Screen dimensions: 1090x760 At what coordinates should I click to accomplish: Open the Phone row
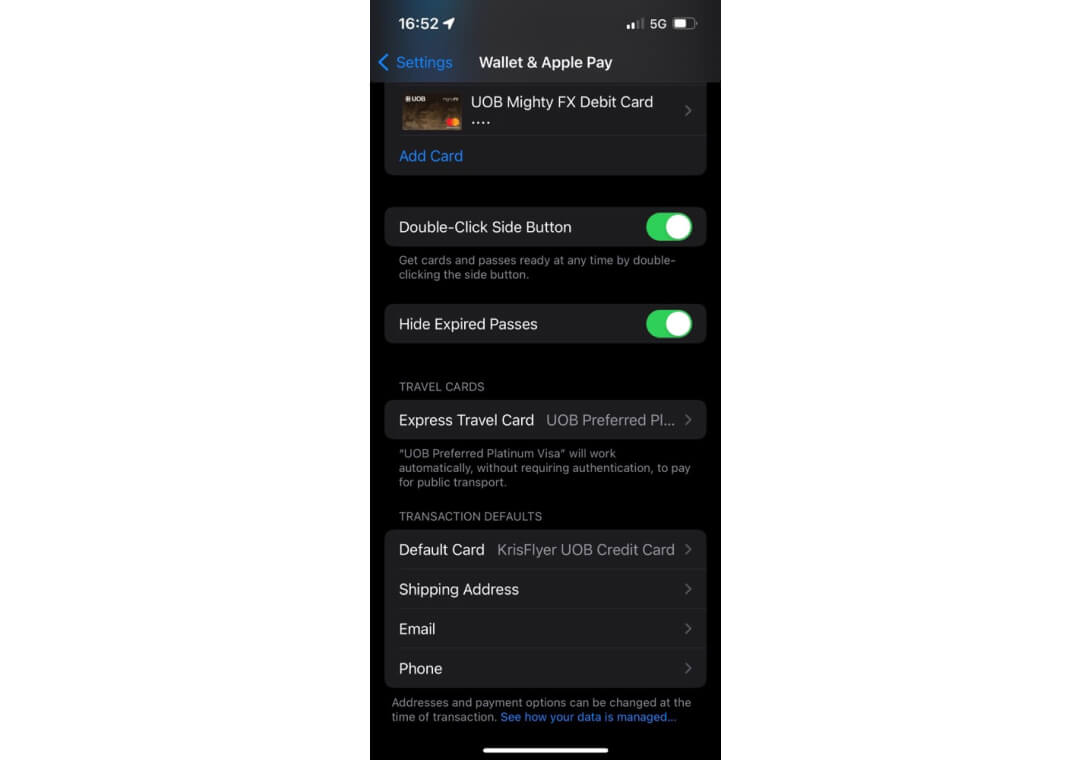click(545, 668)
